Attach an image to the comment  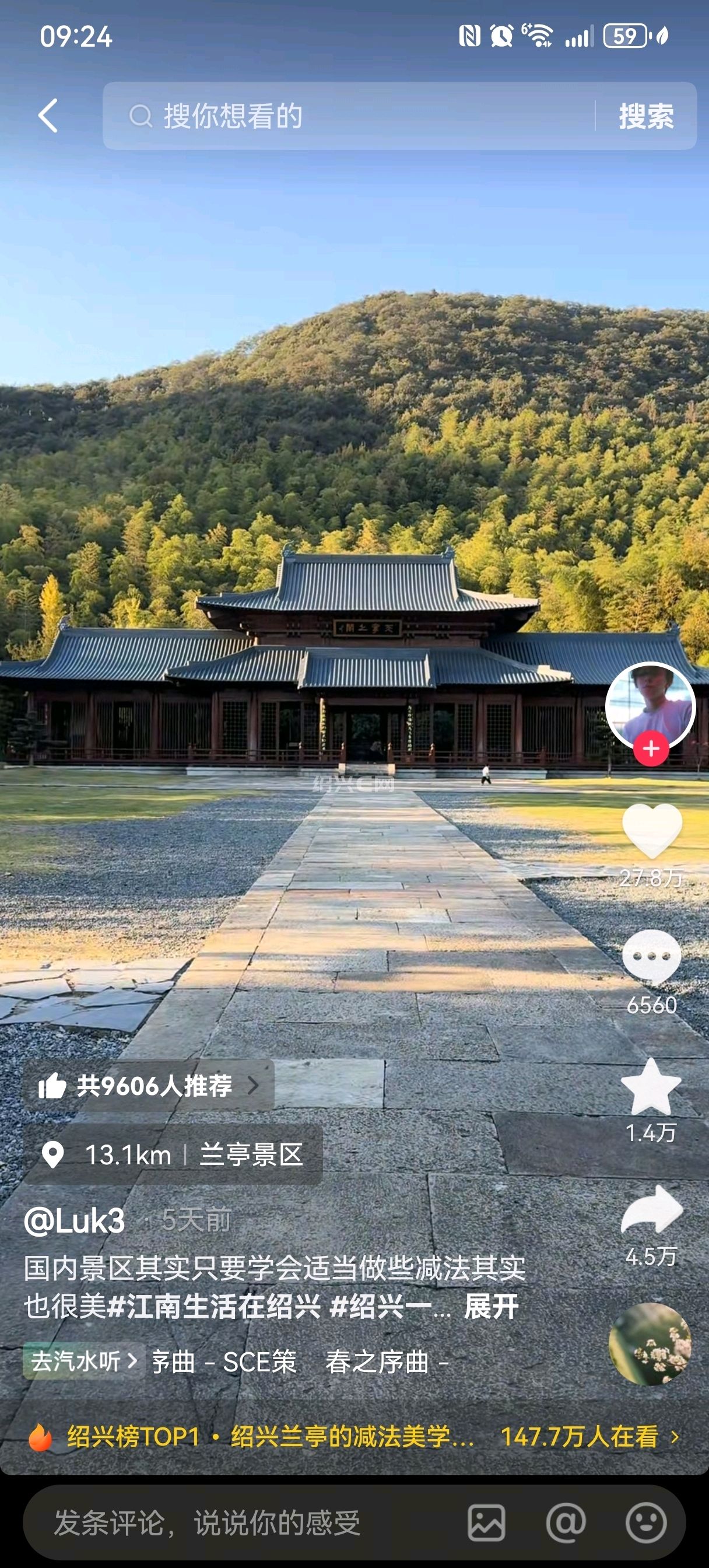486,1523
